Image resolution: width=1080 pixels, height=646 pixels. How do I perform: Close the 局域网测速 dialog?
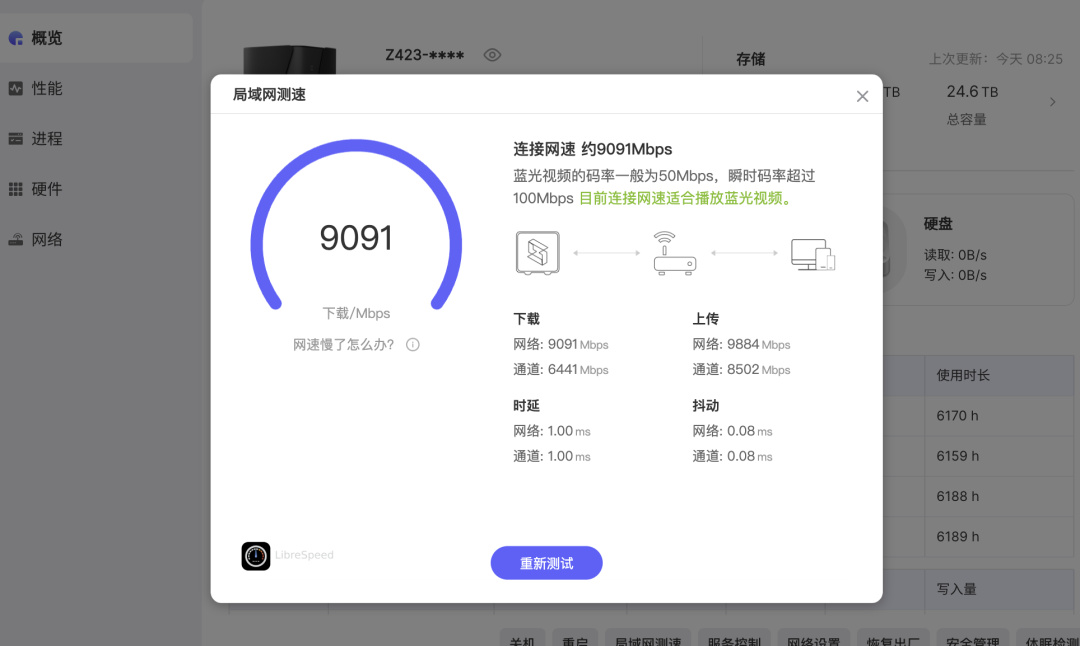coord(862,96)
